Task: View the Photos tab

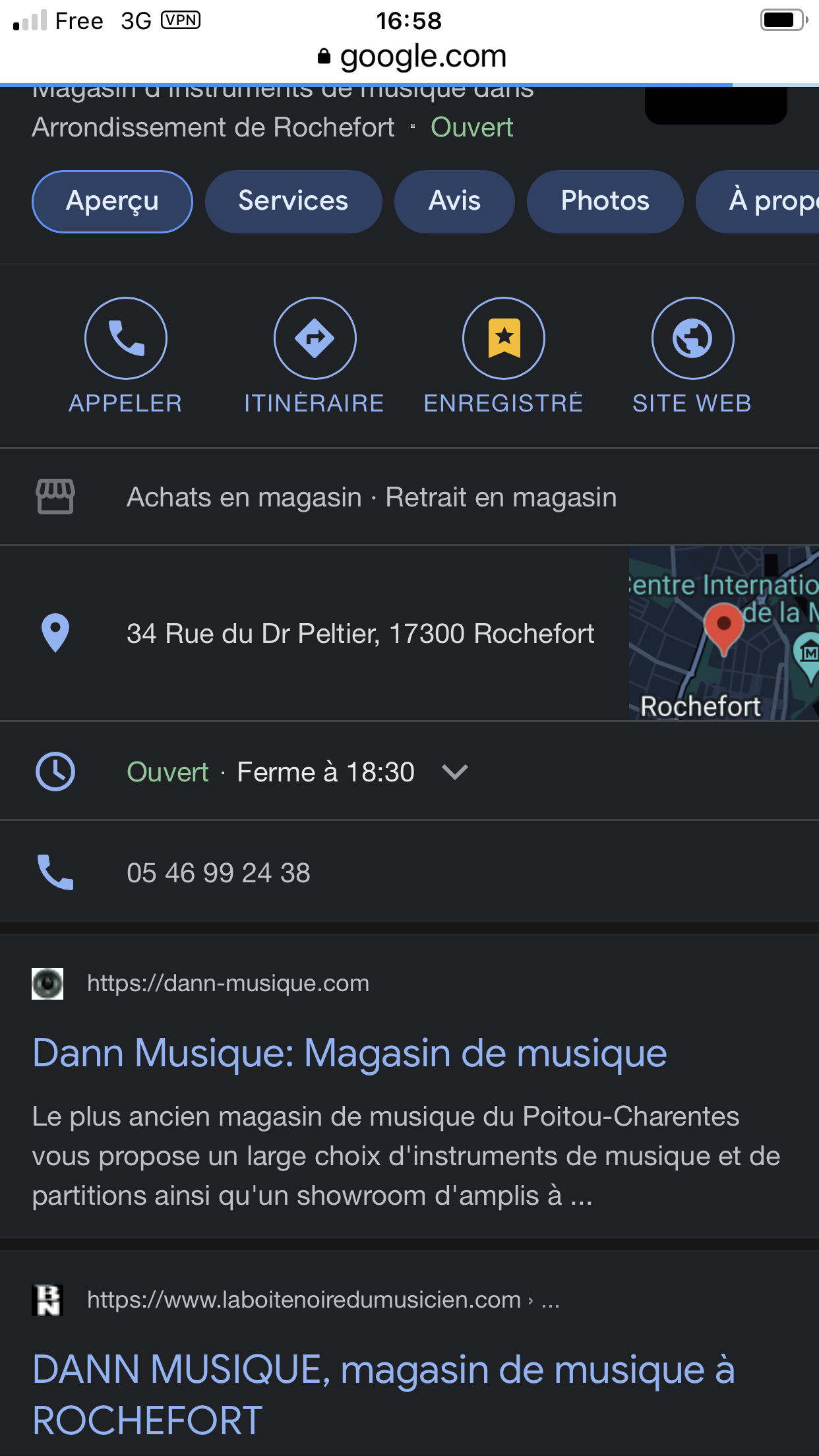Action: tap(605, 201)
